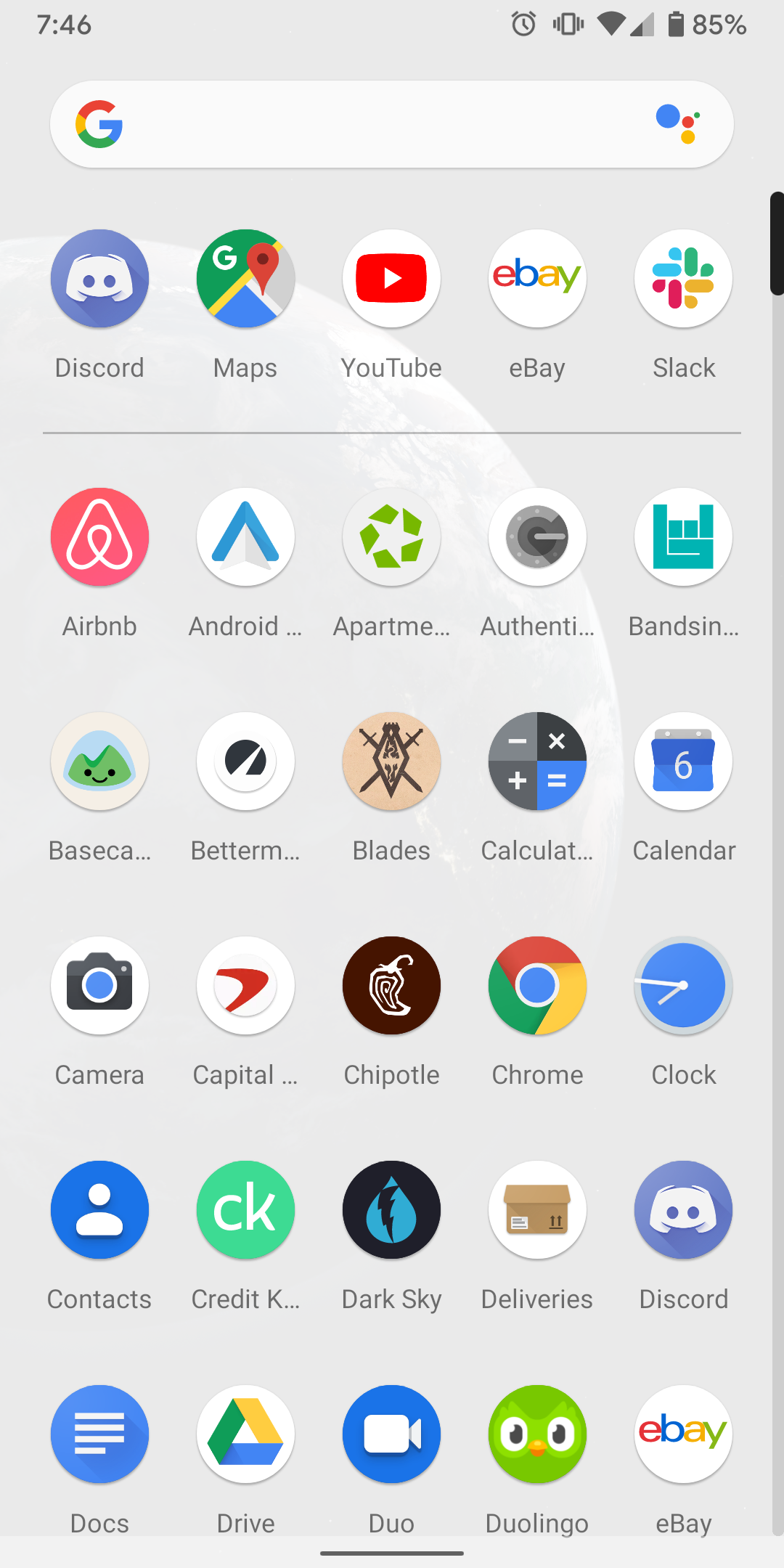
Task: Launch Android Auto
Action: [x=245, y=537]
